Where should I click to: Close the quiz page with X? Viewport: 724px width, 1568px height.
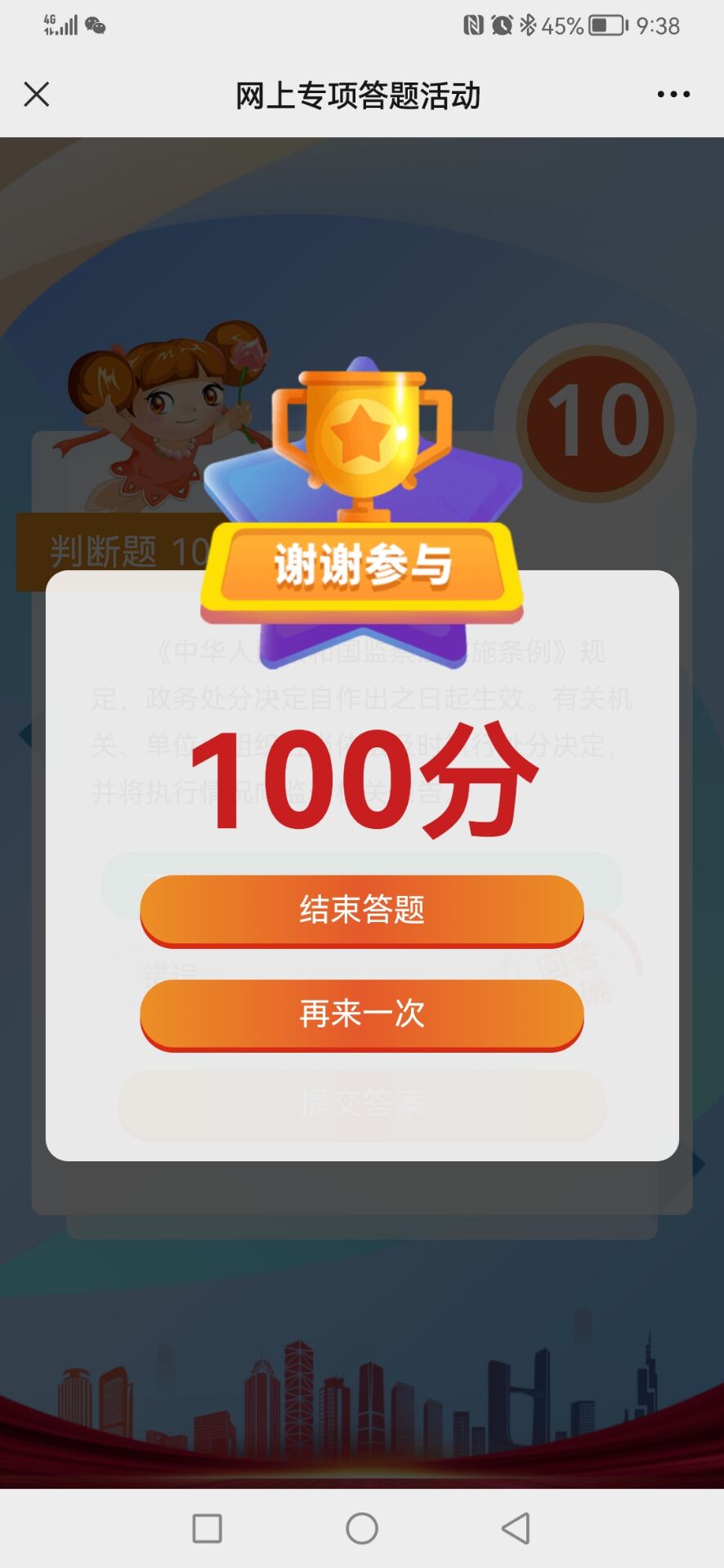pos(37,95)
